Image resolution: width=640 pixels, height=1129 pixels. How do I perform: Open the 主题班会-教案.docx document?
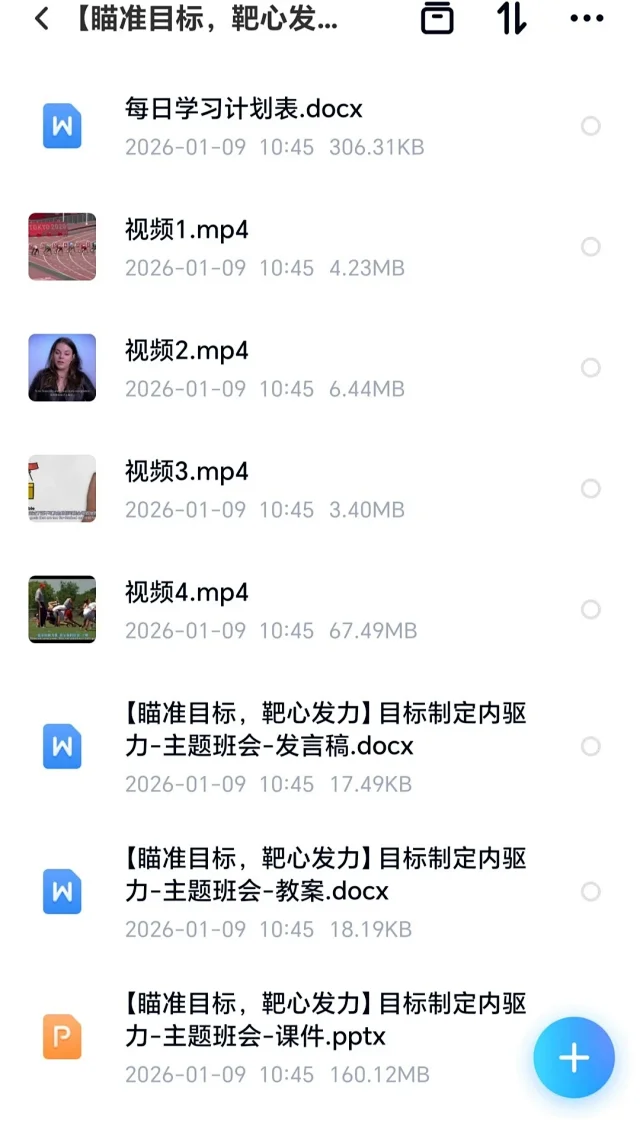[x=325, y=875]
